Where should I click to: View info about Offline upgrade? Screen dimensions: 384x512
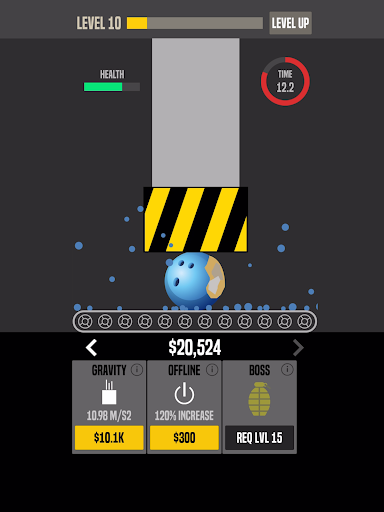(212, 370)
